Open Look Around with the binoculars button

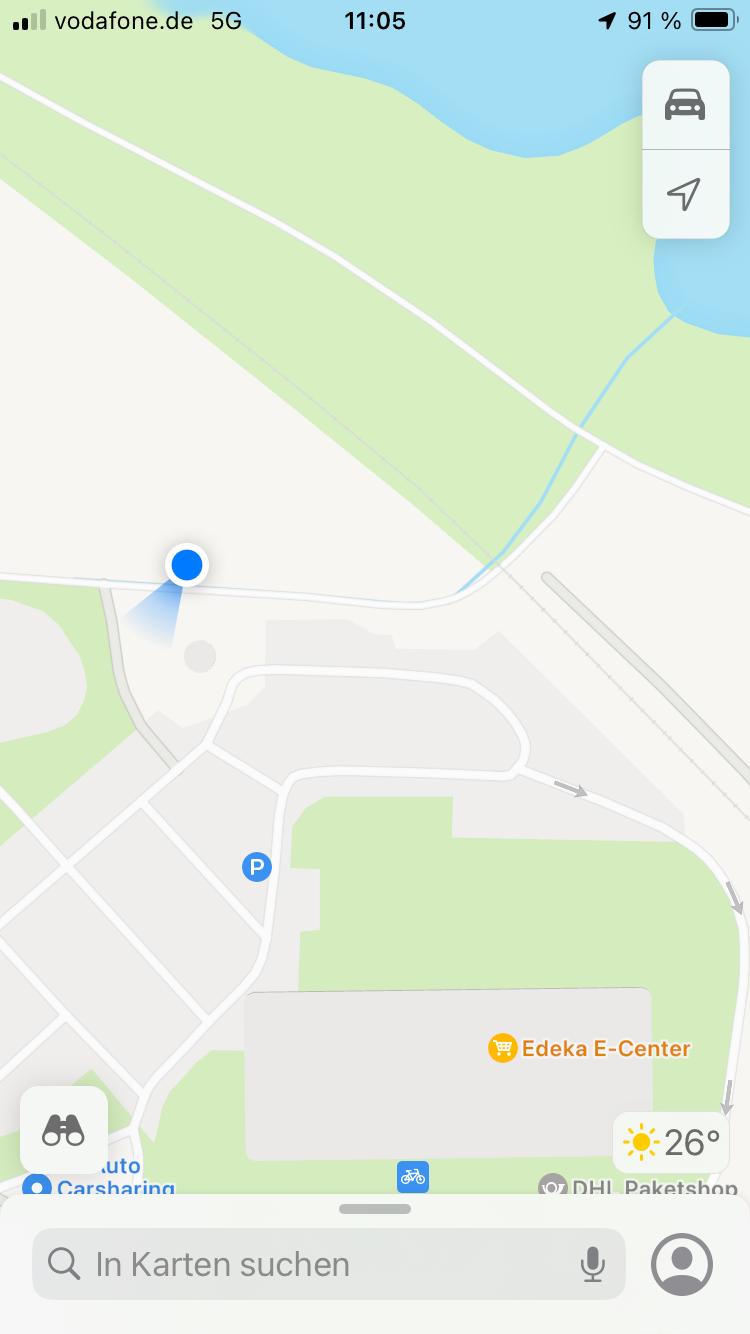tap(64, 1130)
